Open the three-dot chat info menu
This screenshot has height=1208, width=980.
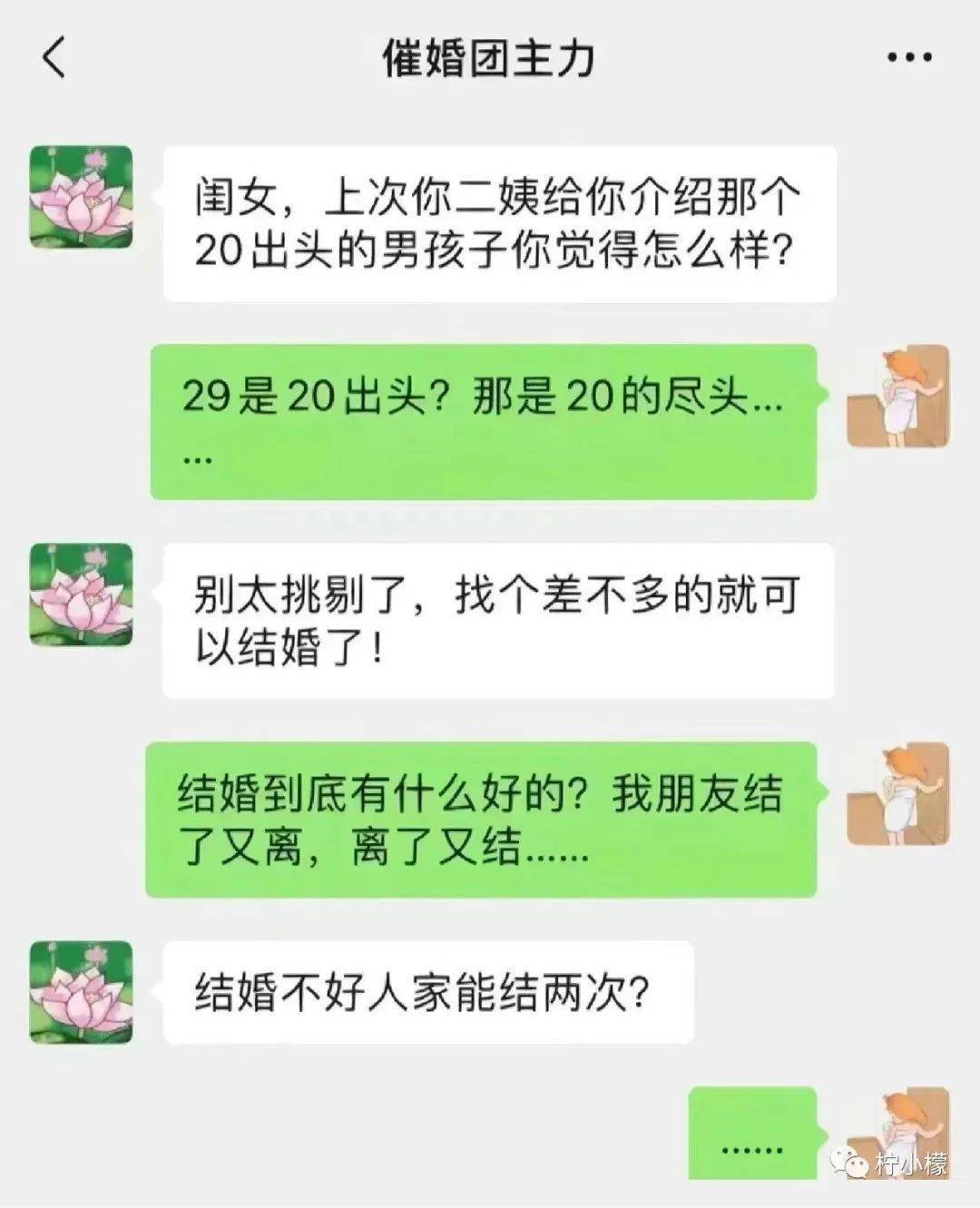tap(908, 58)
